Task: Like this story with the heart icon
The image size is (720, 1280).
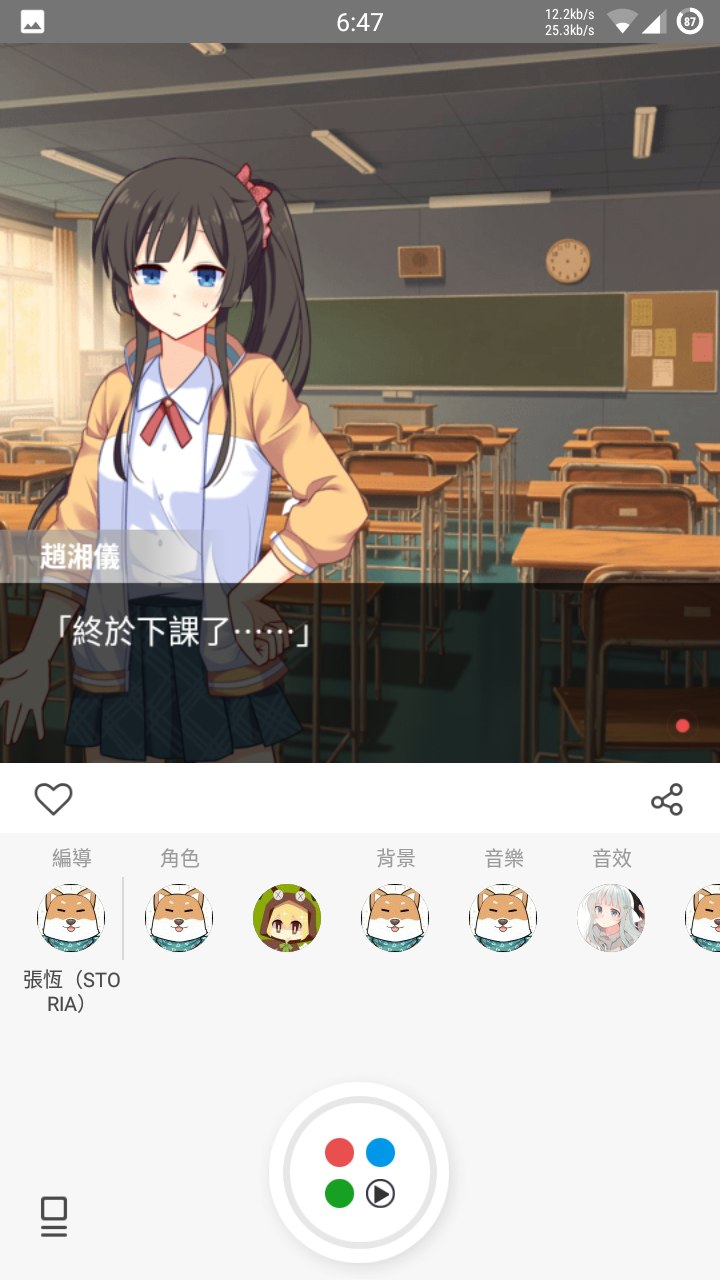Action: point(53,799)
